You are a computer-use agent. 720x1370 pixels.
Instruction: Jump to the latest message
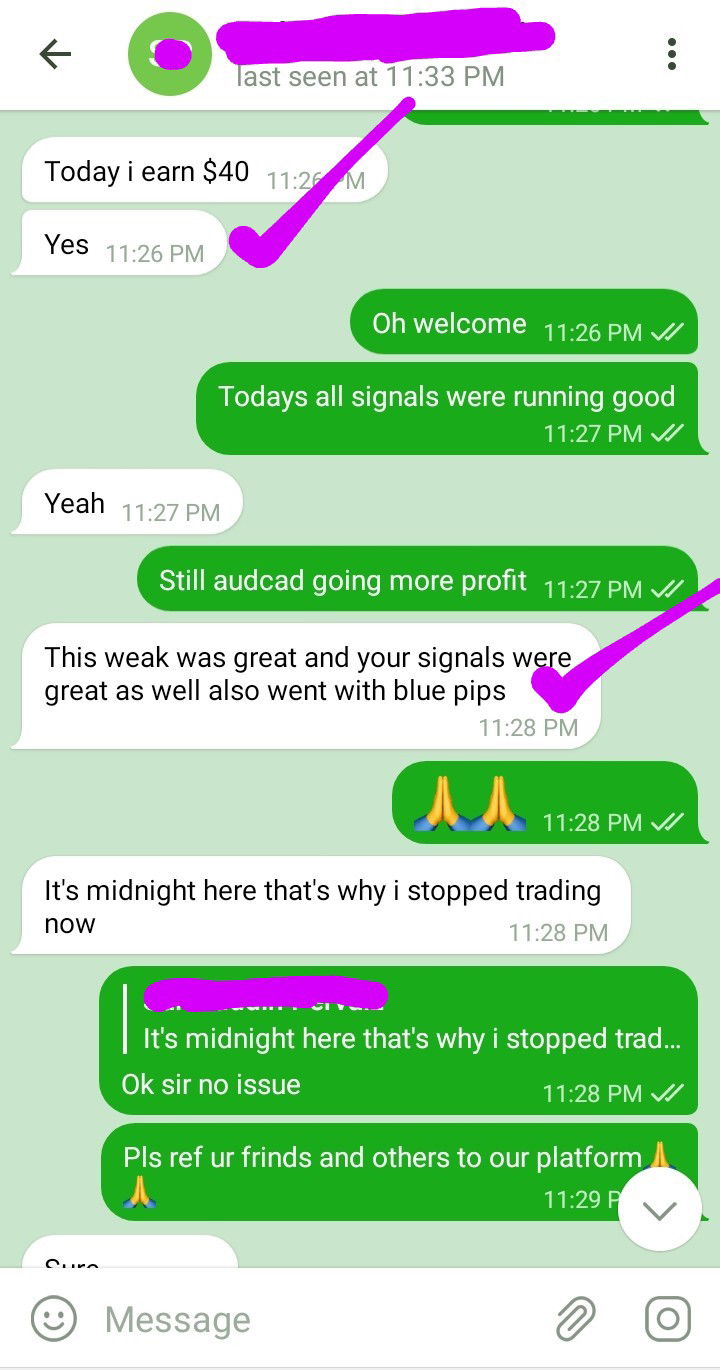[659, 1210]
